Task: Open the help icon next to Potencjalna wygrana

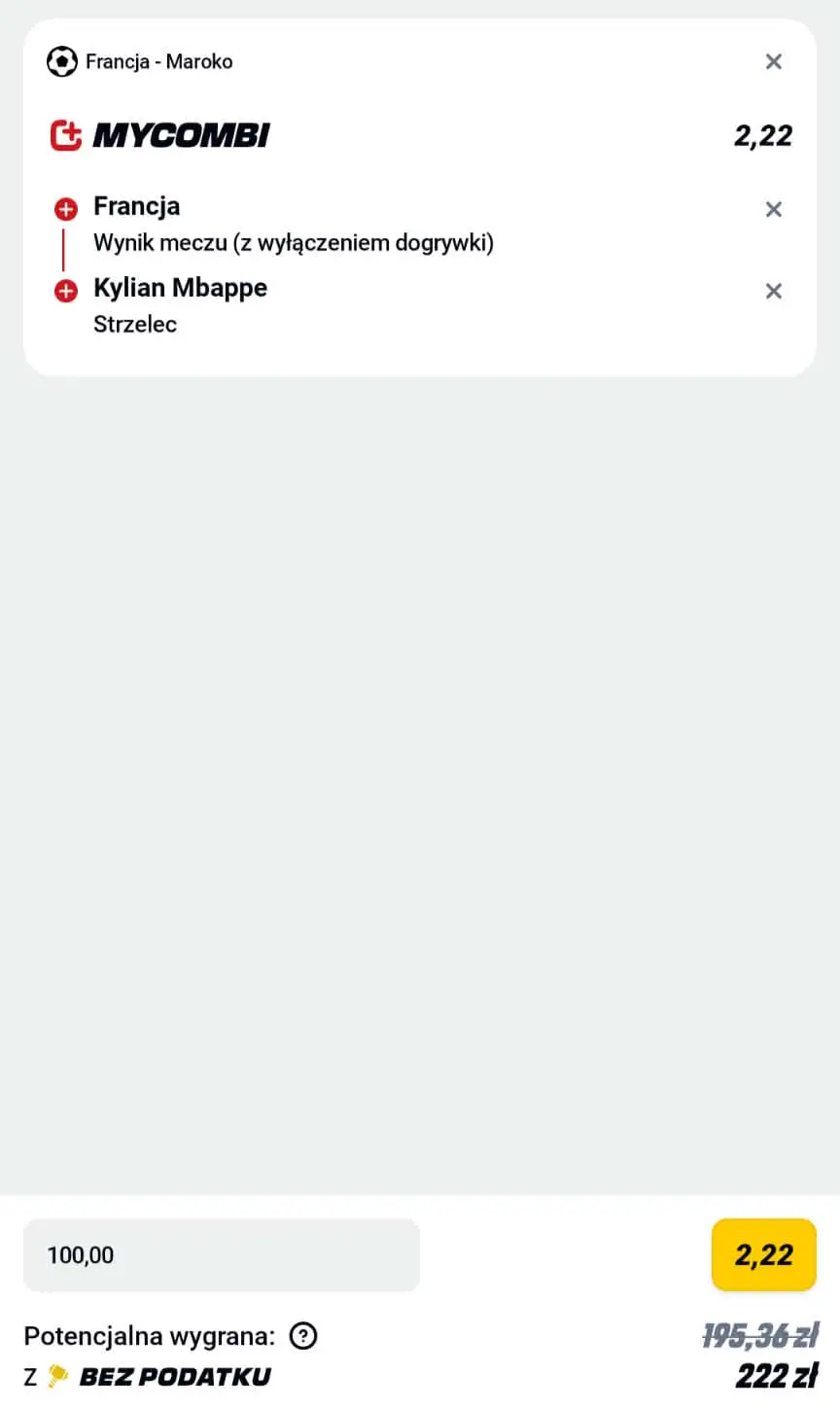Action: click(x=303, y=1336)
